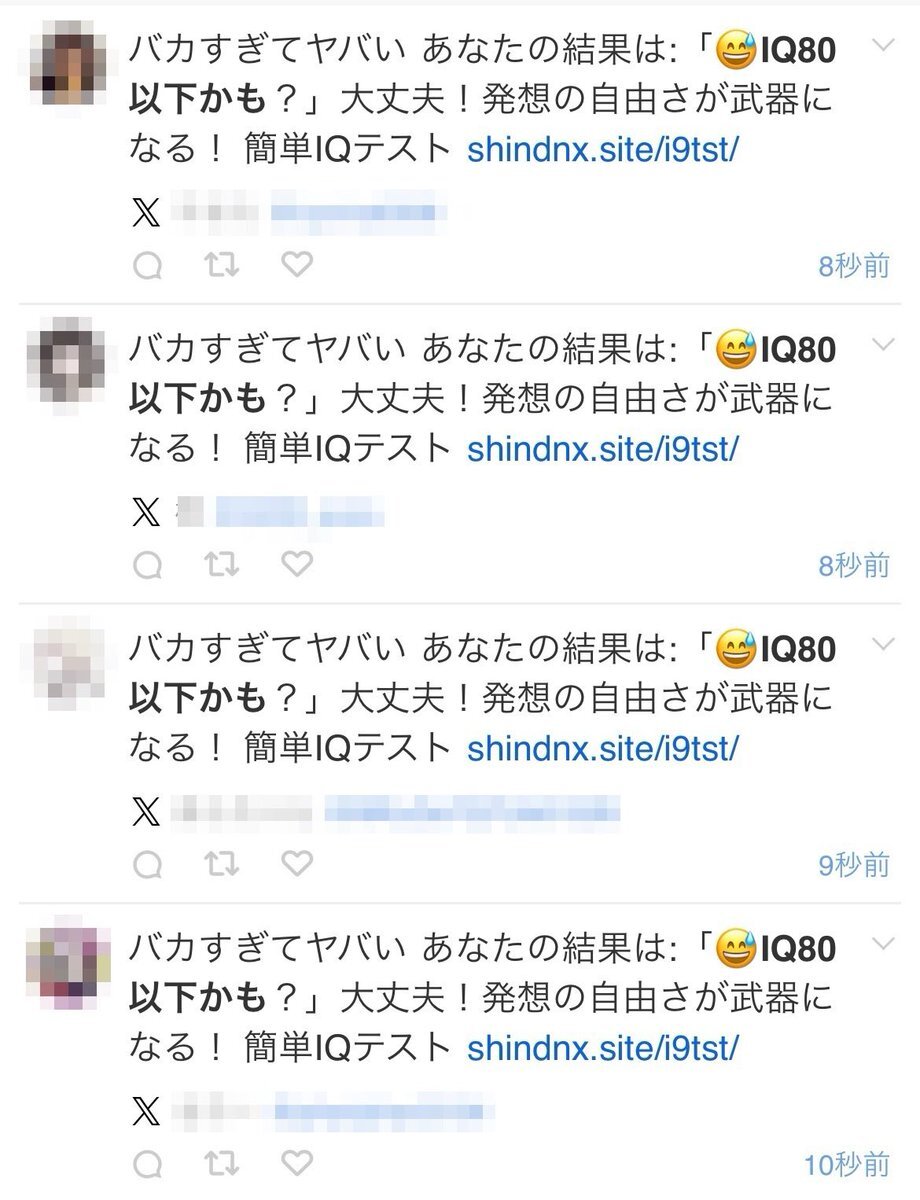Expand chevron menu on the 10秒前 tweet

pyautogui.click(x=883, y=943)
